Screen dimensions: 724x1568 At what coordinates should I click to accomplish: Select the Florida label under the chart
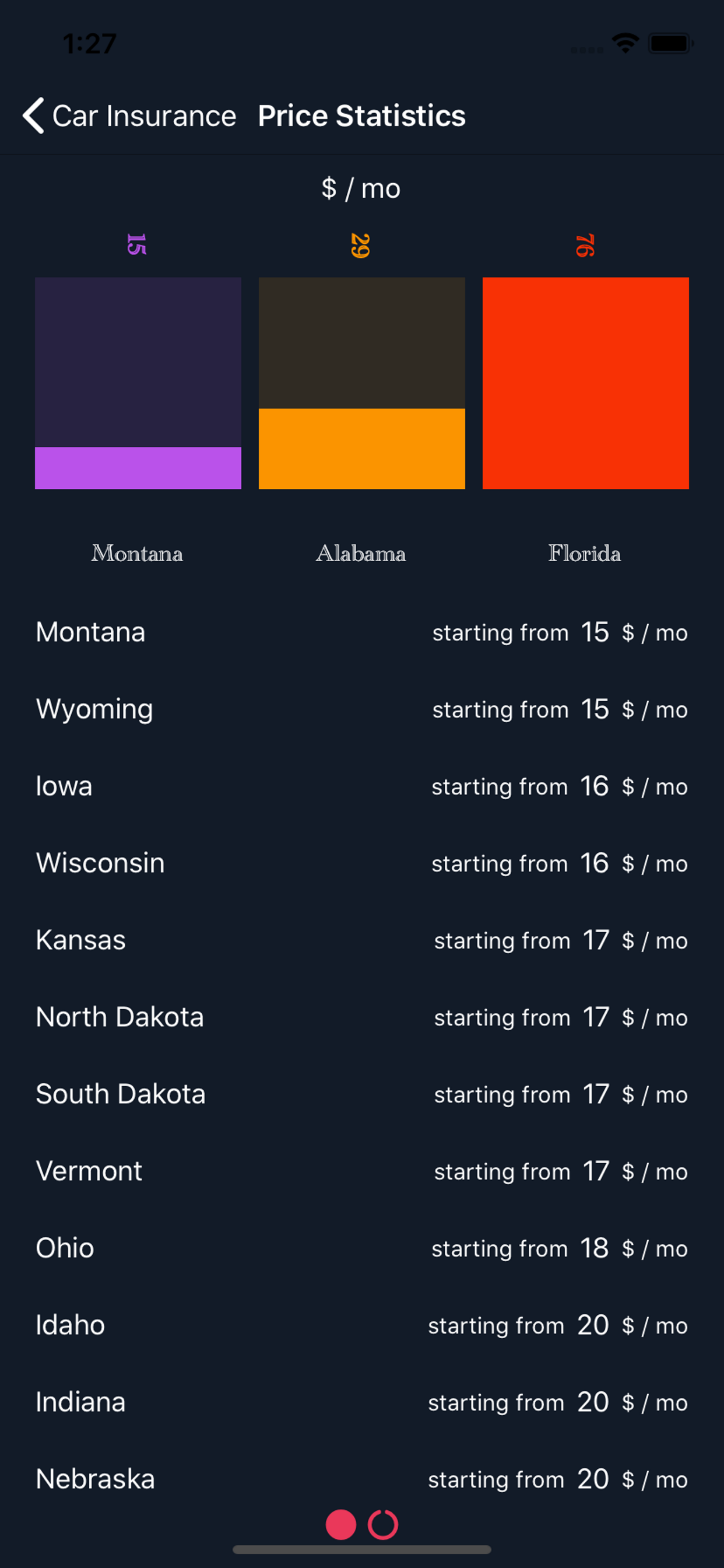click(x=585, y=554)
